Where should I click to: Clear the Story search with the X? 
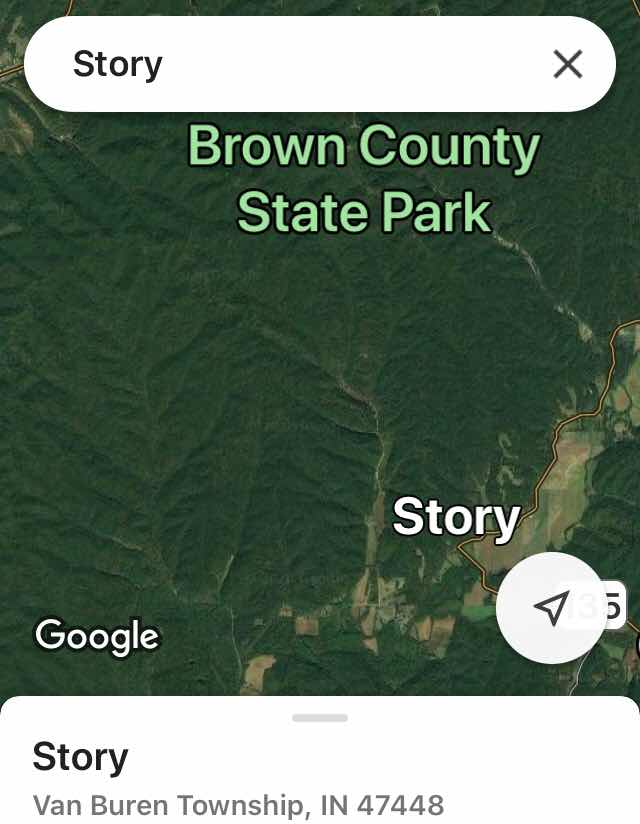568,65
